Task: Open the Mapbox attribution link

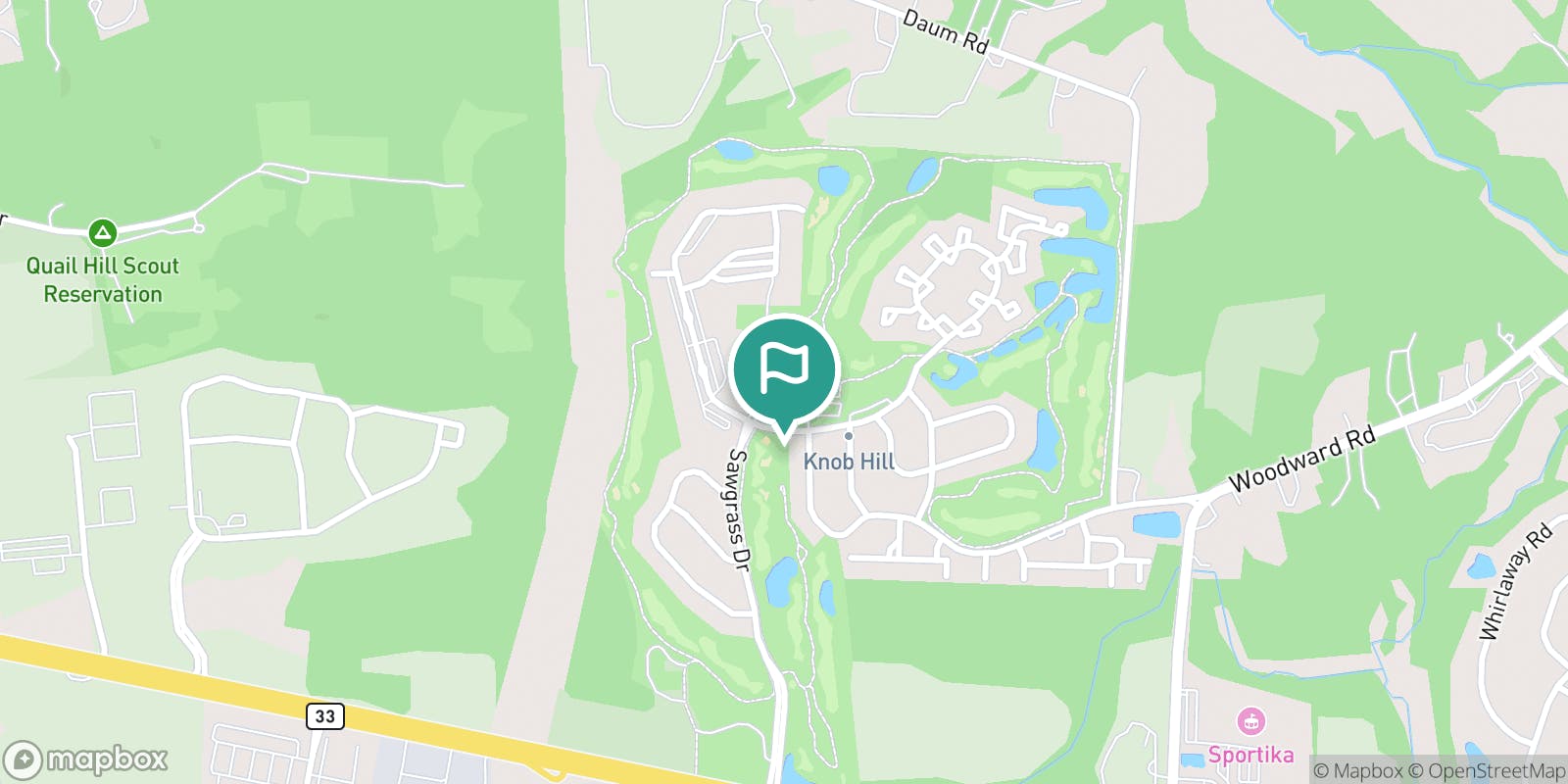Action: click(x=1357, y=770)
